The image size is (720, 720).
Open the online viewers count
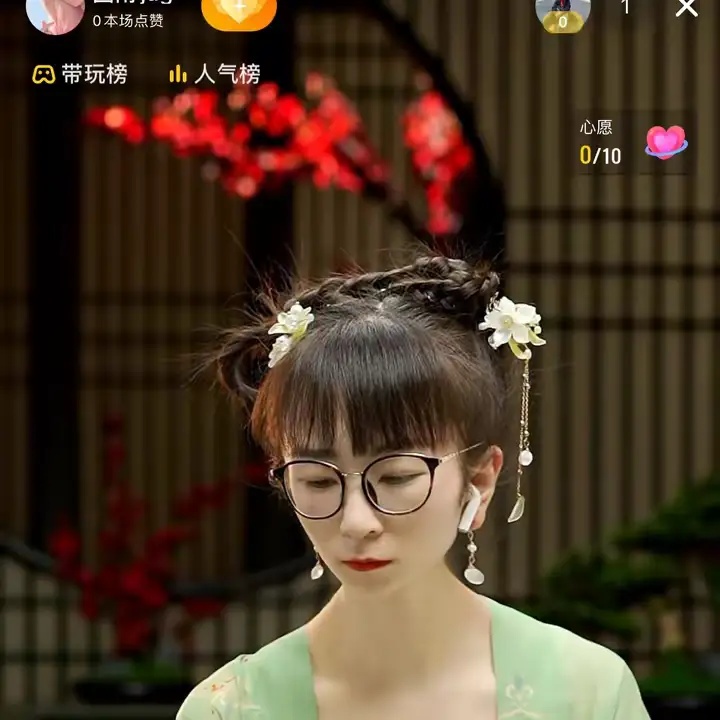coord(626,9)
